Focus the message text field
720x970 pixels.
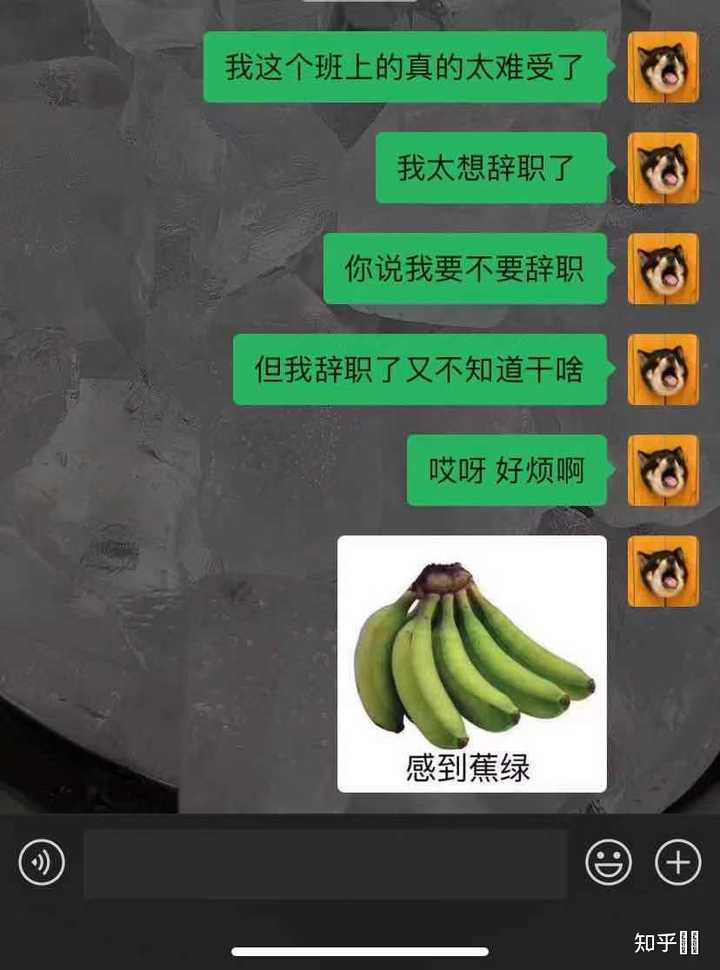coord(324,862)
